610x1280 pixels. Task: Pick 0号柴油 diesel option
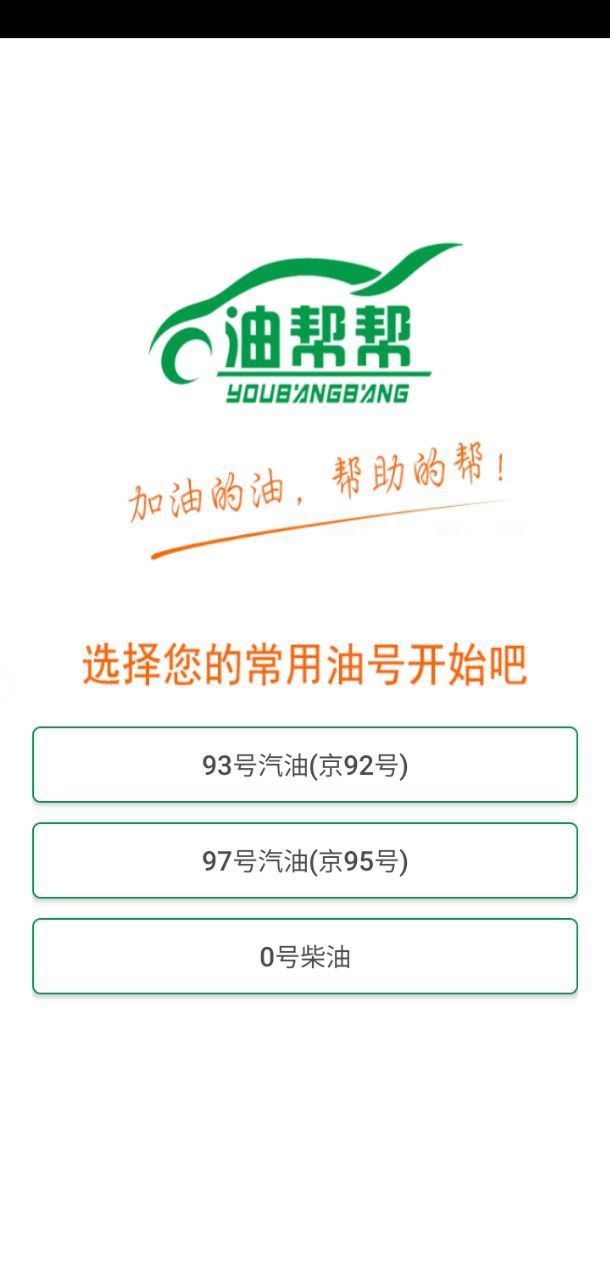[305, 957]
